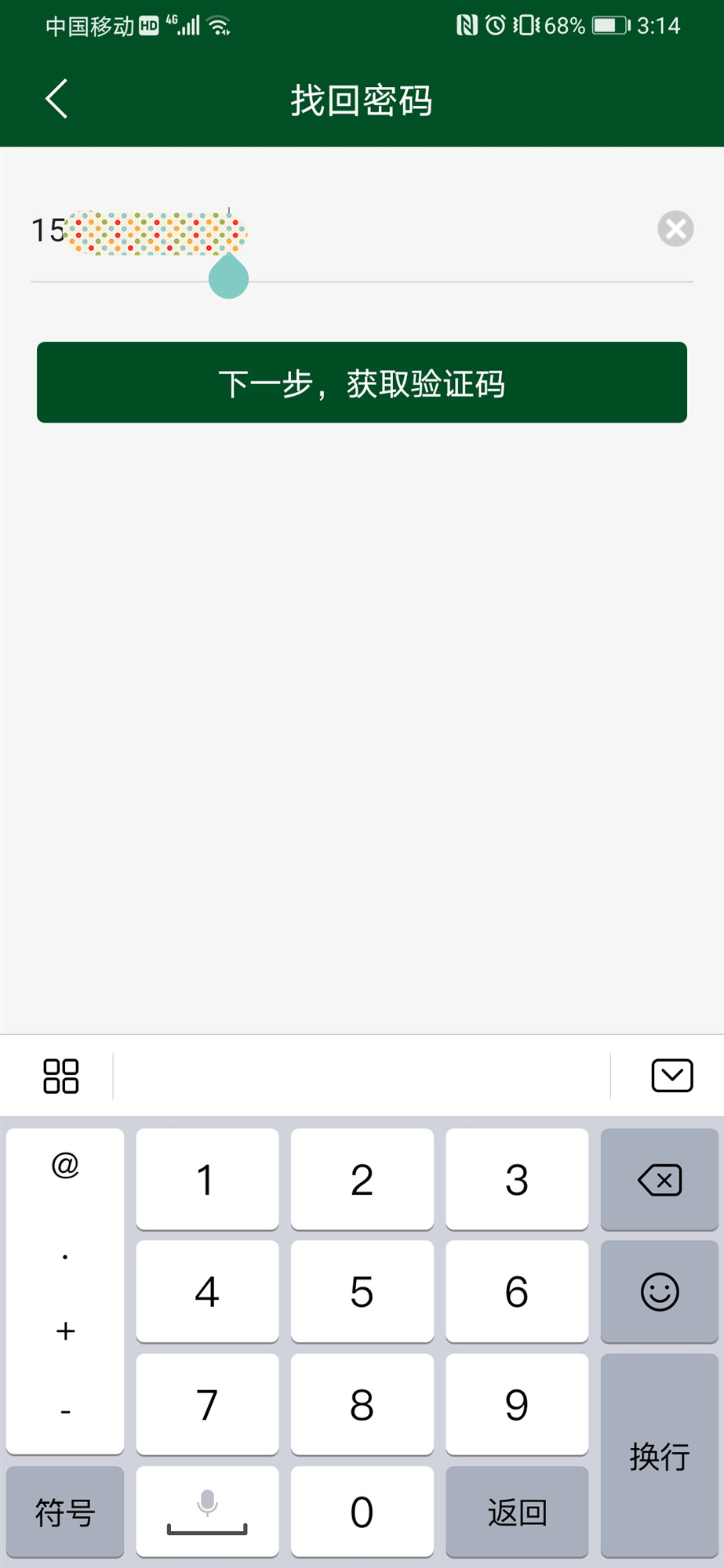
Task: Type digit 8 on keypad
Action: [x=362, y=1404]
